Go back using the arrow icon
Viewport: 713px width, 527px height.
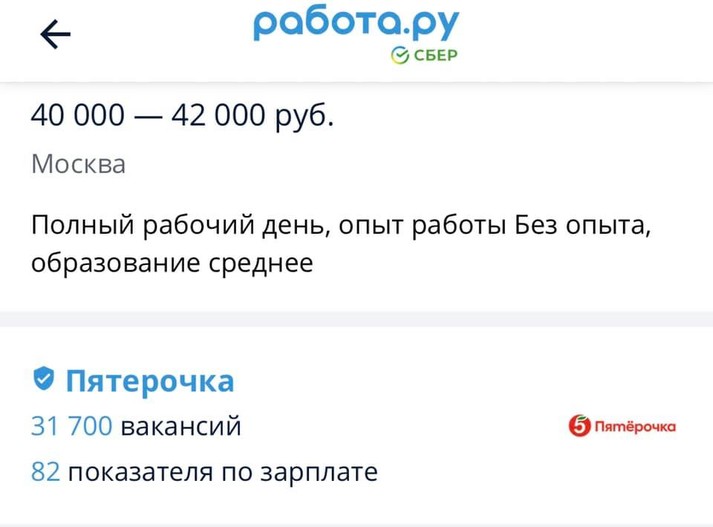[x=55, y=36]
